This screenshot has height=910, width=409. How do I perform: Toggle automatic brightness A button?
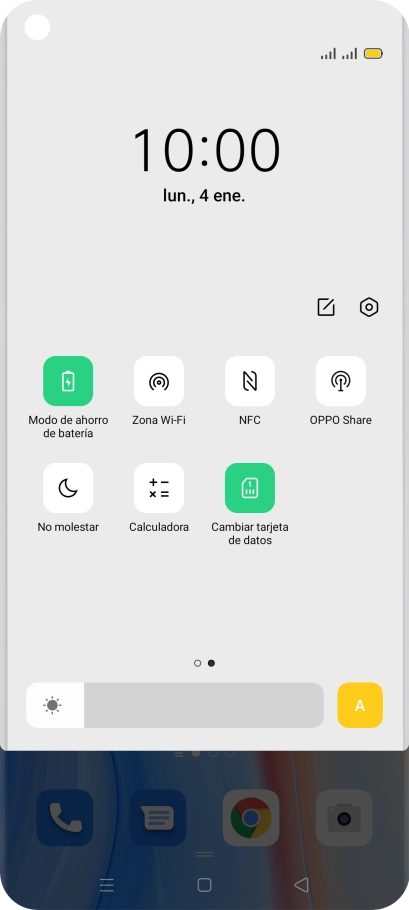(x=360, y=705)
